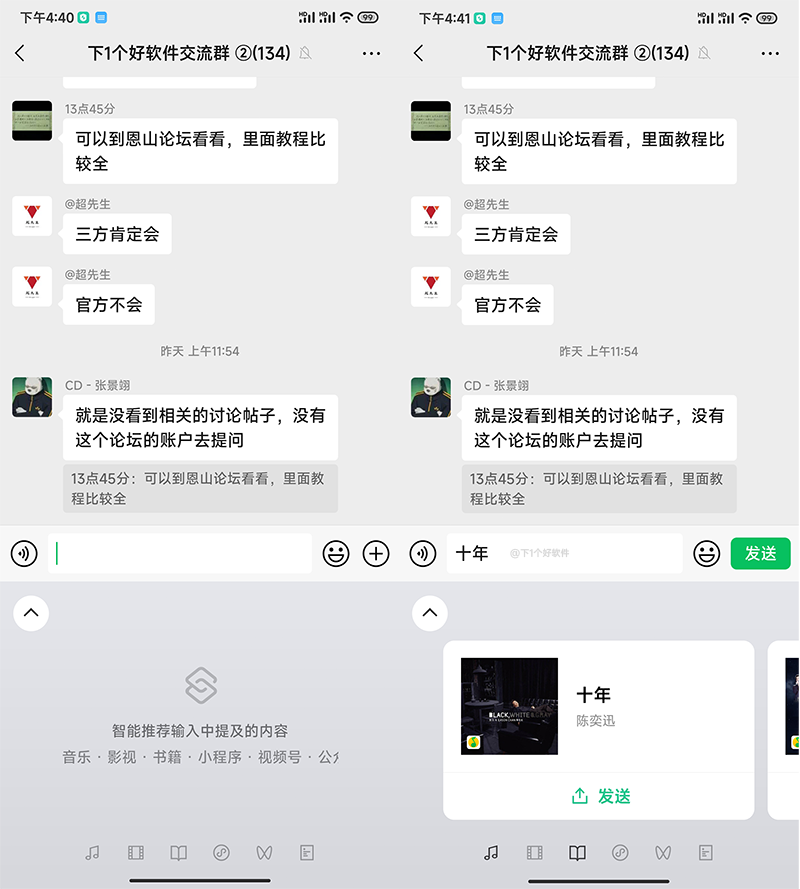
Task: Share the 十年 song via card's 发送
Action: (x=600, y=796)
